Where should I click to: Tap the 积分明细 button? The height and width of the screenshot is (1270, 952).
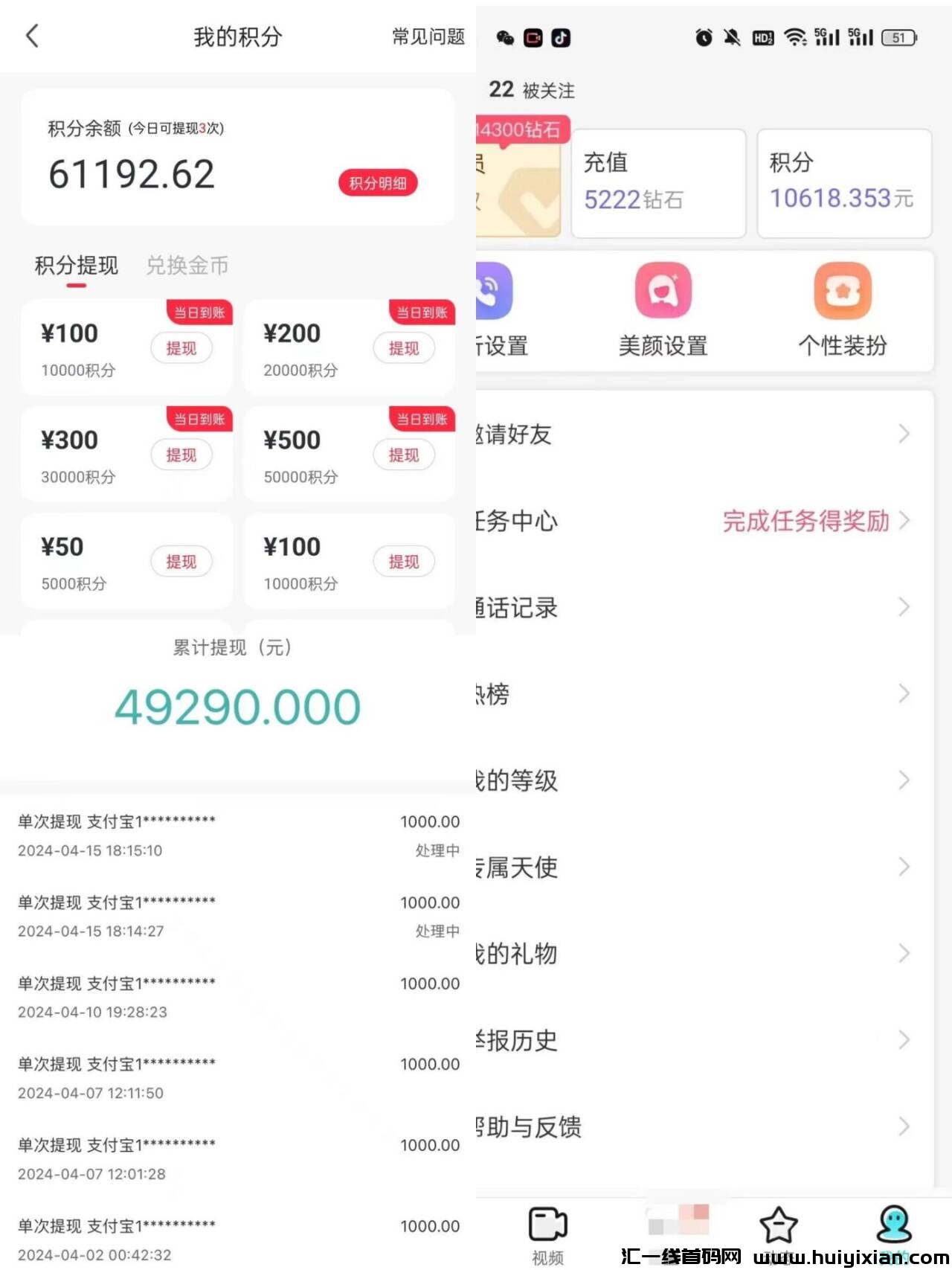click(x=377, y=182)
